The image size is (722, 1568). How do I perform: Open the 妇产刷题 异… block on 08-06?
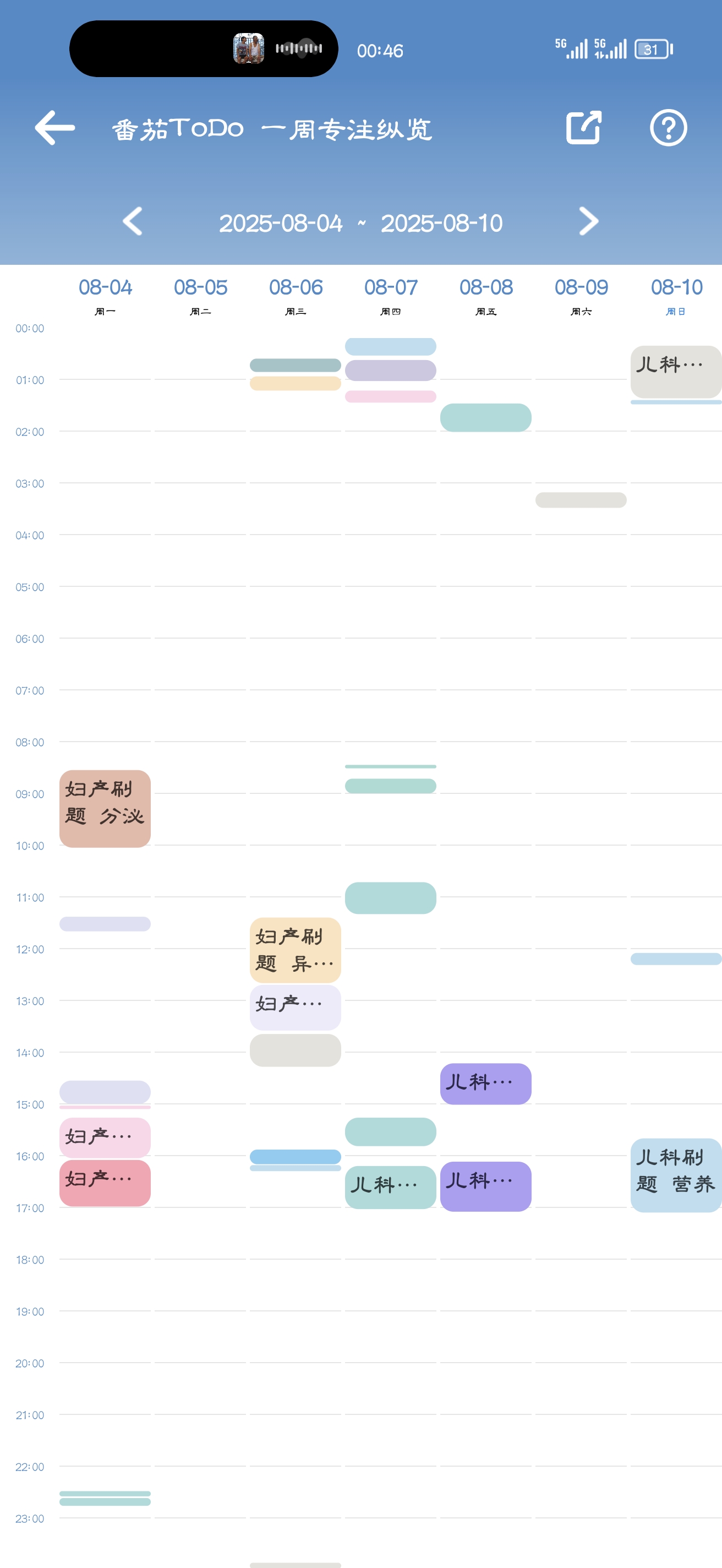295,950
